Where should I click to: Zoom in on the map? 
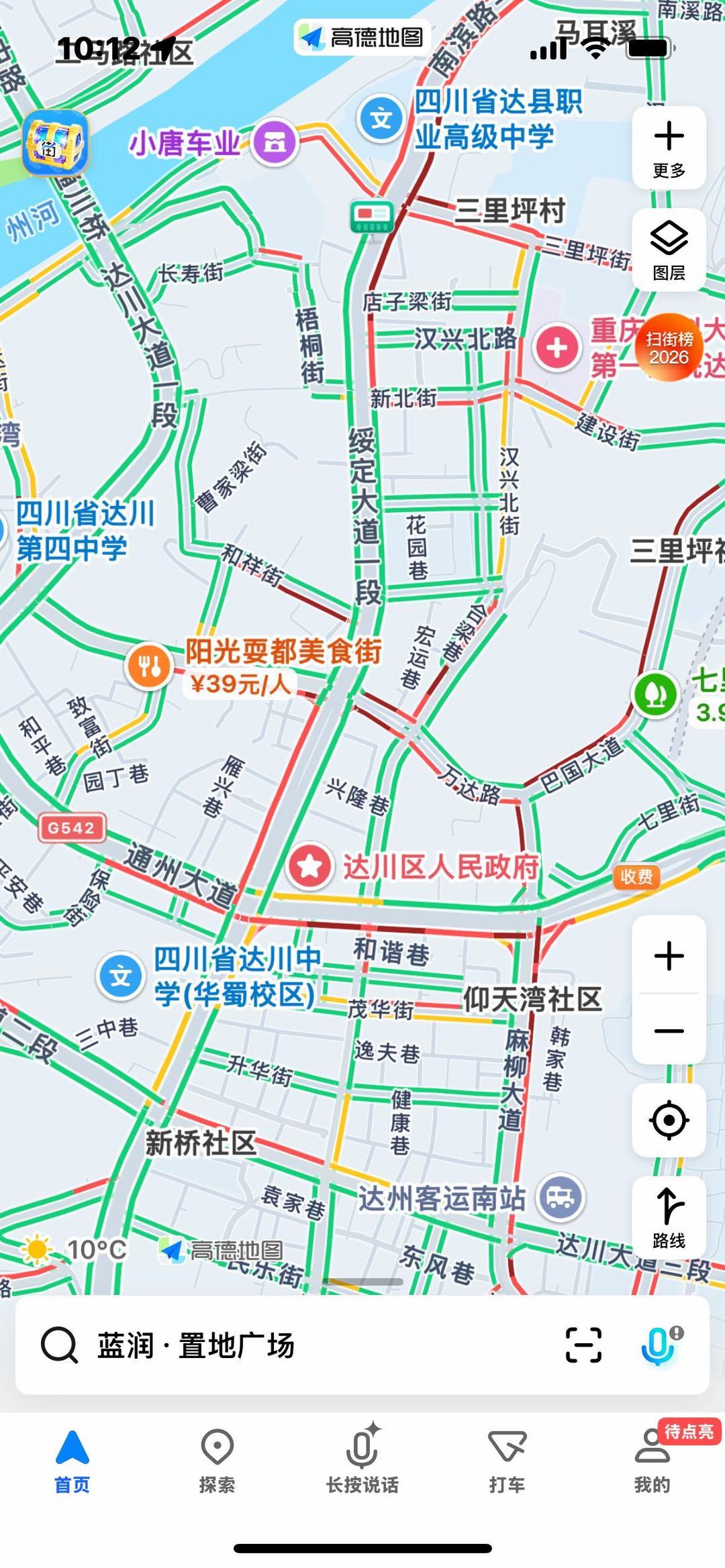(669, 955)
